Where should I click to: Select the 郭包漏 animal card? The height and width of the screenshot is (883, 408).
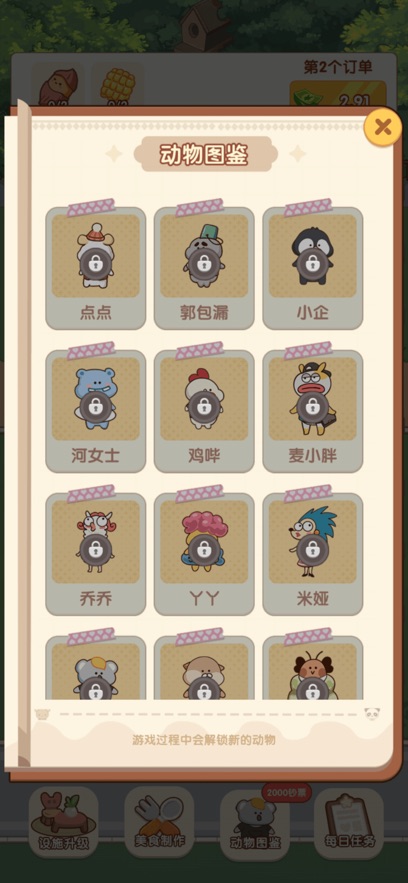(x=204, y=268)
